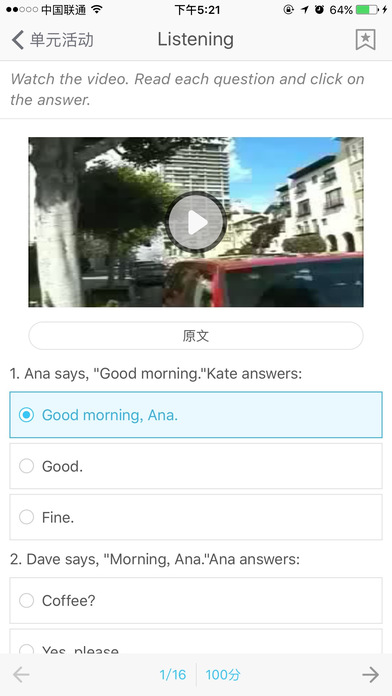The width and height of the screenshot is (392, 696).
Task: Go back to 单元活动
Action: [x=52, y=40]
